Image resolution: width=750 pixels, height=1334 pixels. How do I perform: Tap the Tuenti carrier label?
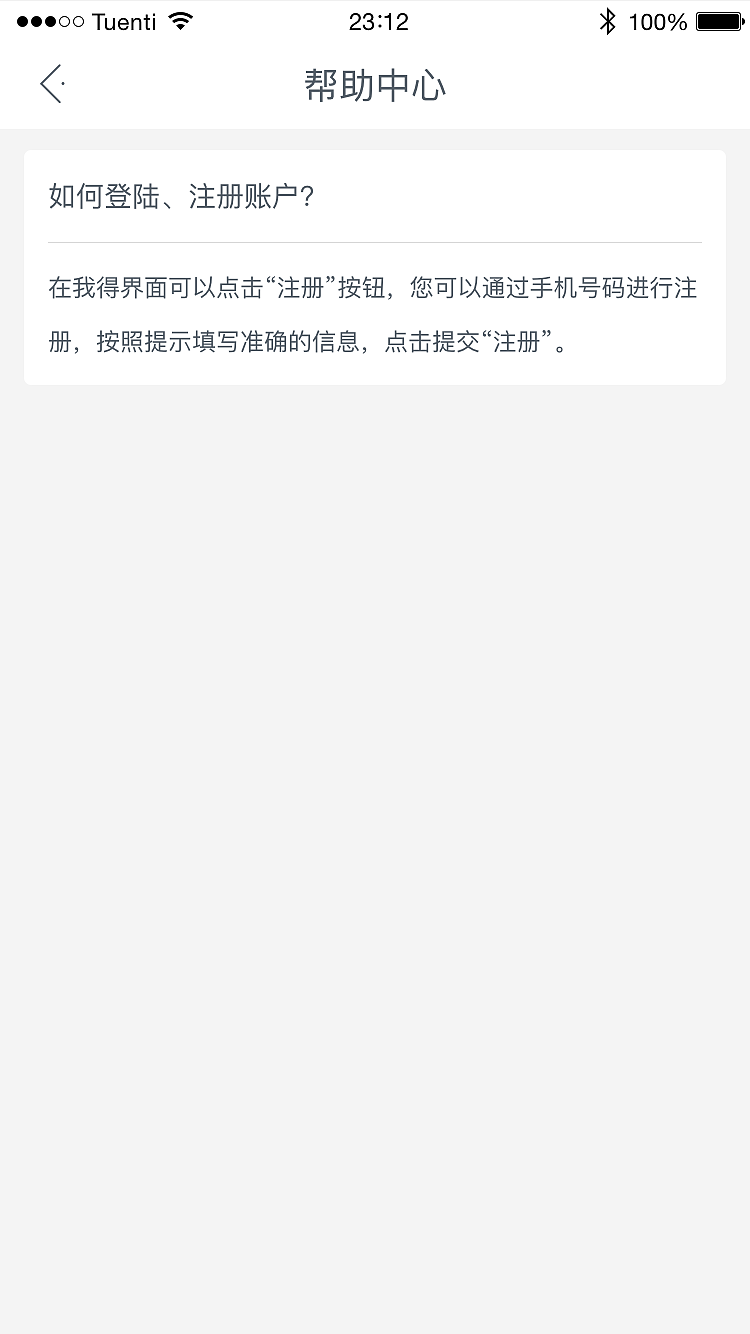[x=125, y=20]
